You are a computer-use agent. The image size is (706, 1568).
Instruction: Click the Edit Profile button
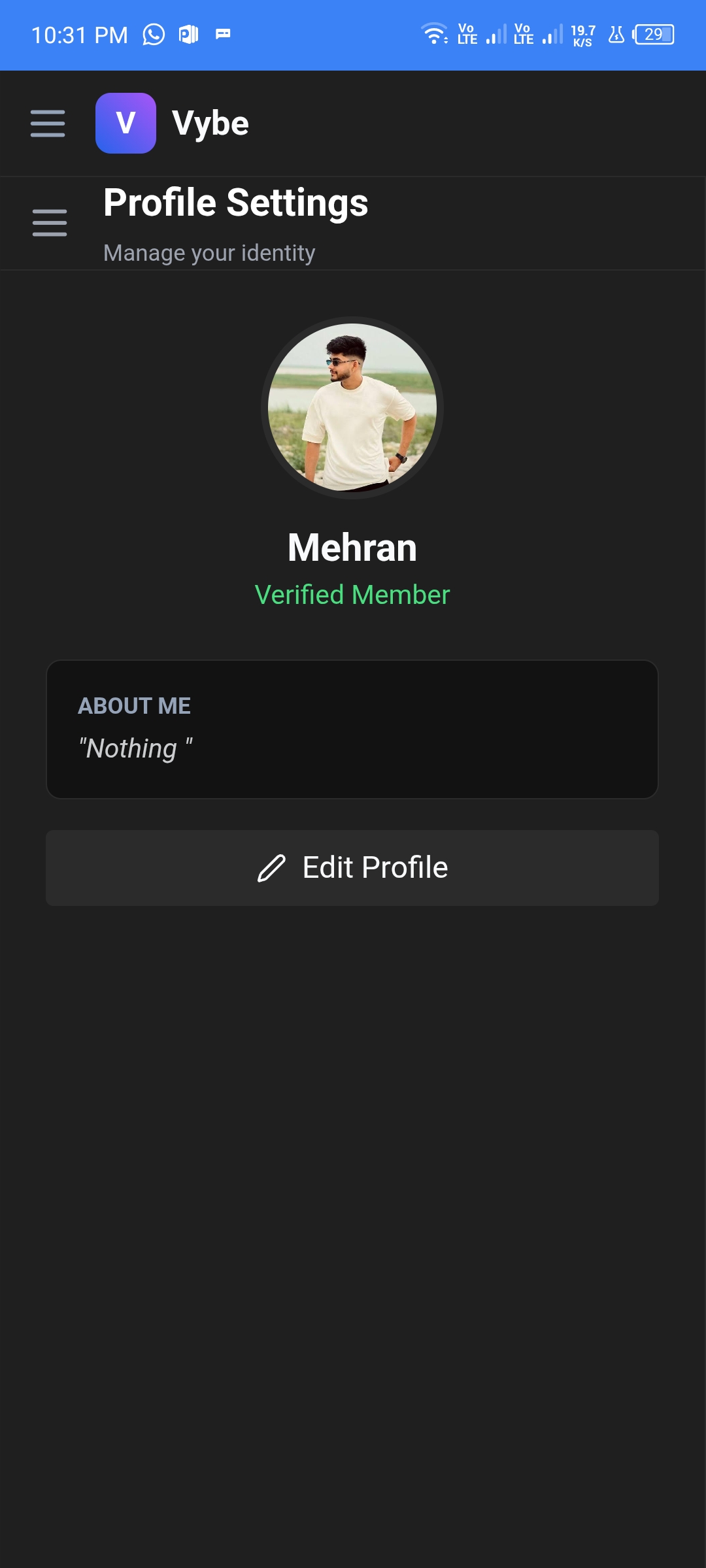coord(352,868)
